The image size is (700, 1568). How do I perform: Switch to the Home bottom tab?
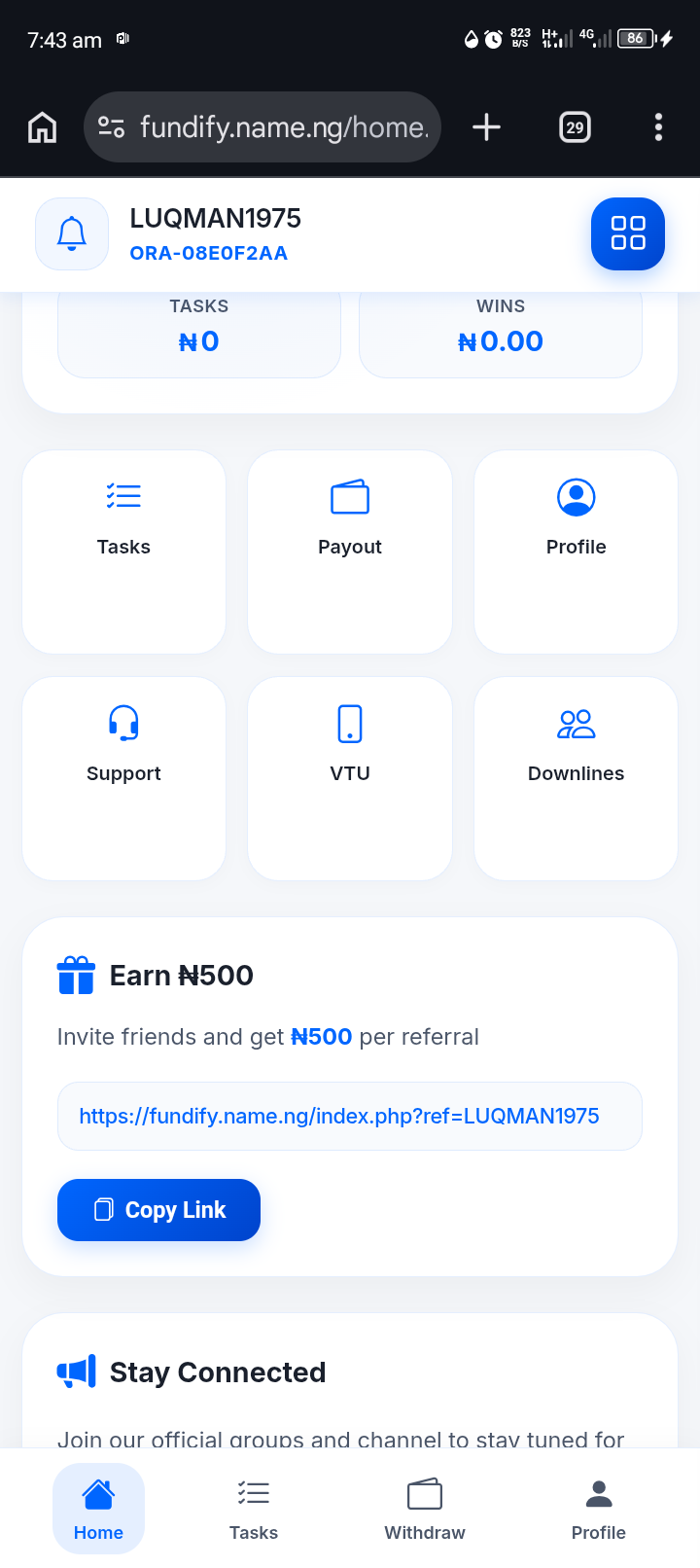[98, 1509]
